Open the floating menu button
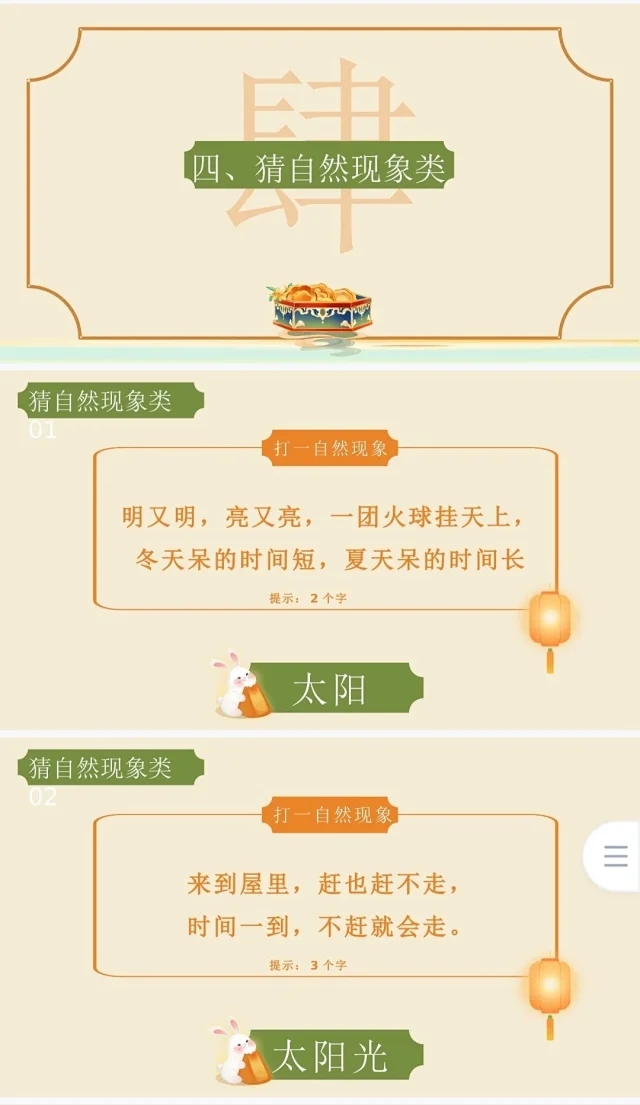Image resolution: width=640 pixels, height=1105 pixels. tap(615, 856)
